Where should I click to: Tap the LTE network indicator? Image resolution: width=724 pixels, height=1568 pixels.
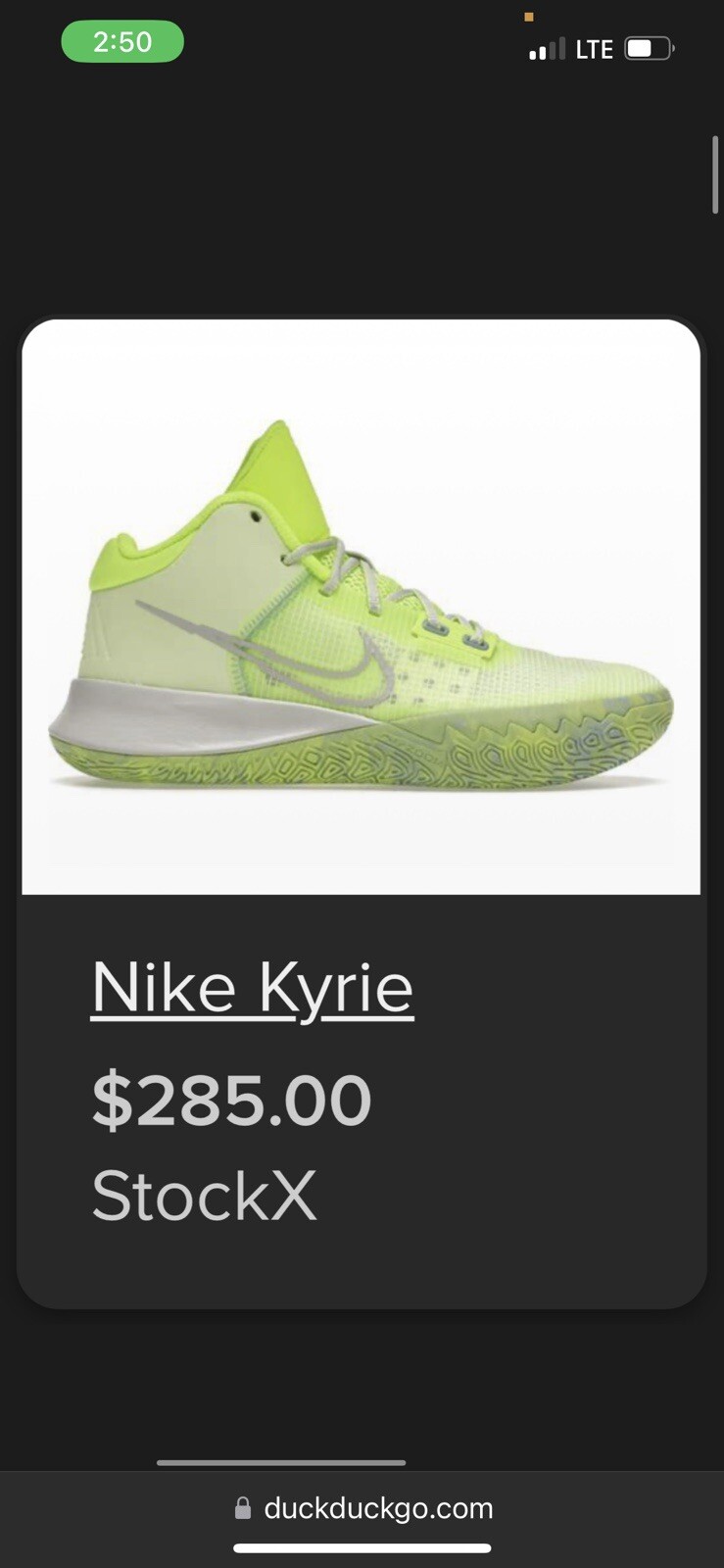click(x=594, y=48)
